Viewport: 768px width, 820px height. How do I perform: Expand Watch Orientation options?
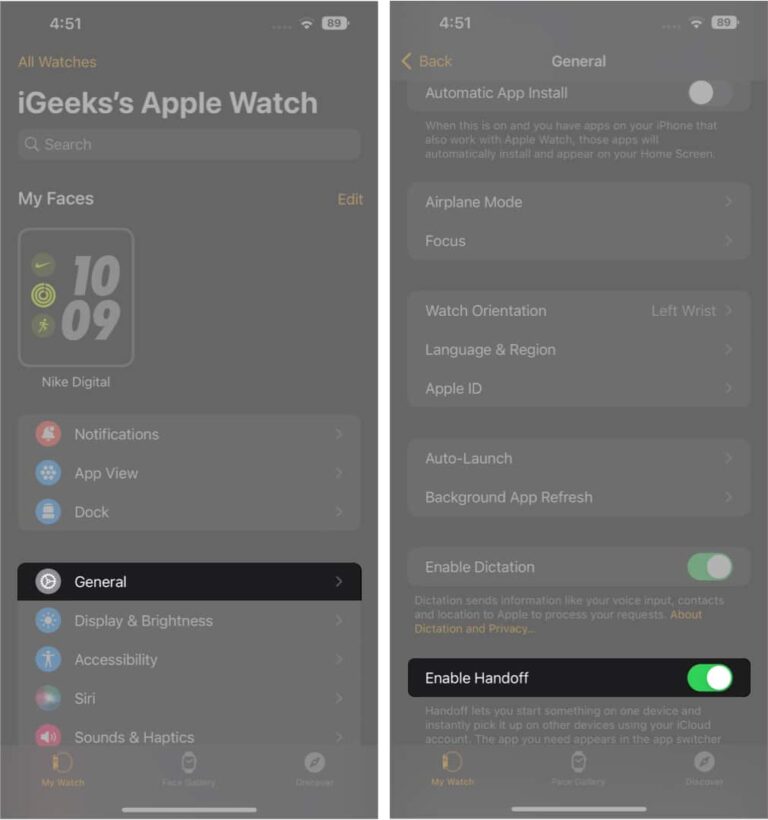click(x=578, y=311)
